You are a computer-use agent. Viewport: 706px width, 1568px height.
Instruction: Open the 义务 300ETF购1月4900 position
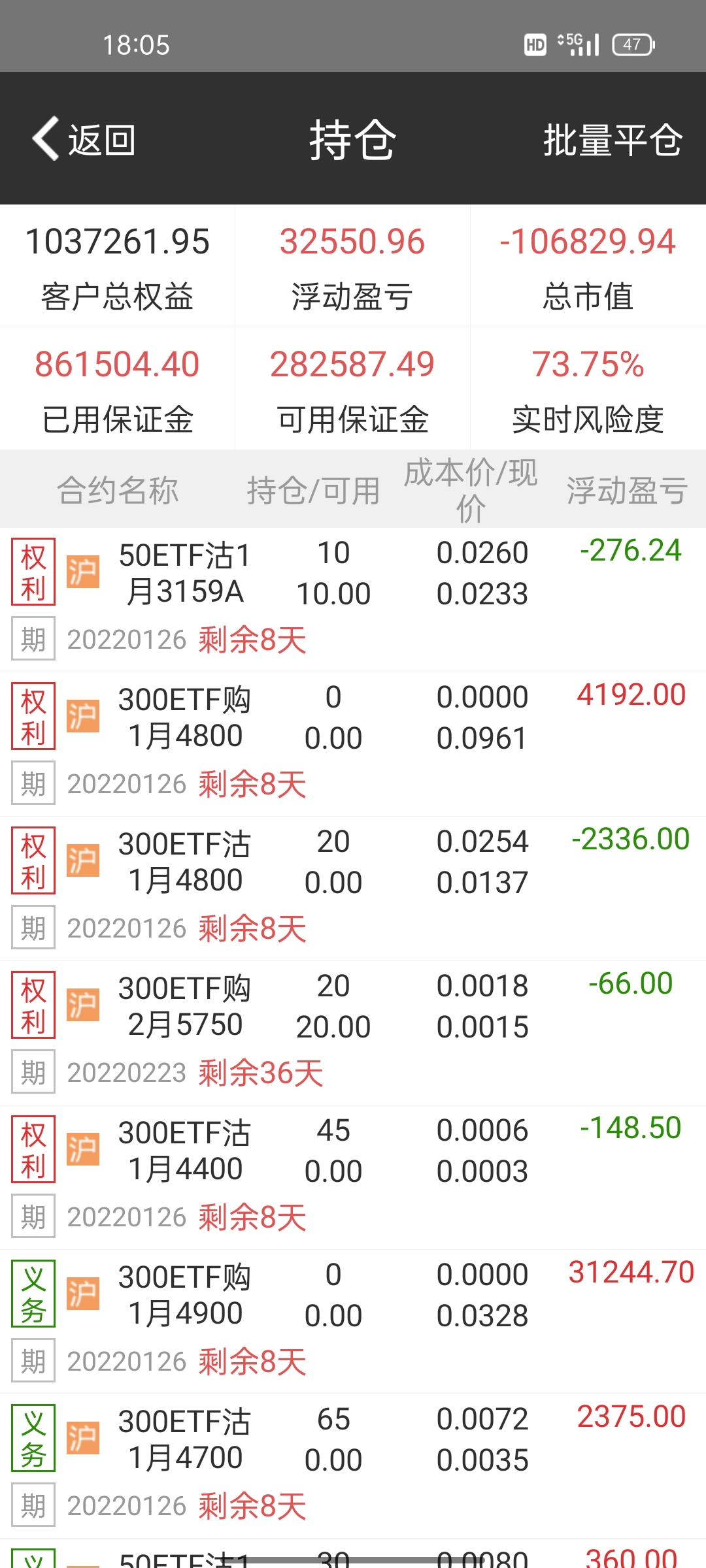[x=185, y=1296]
